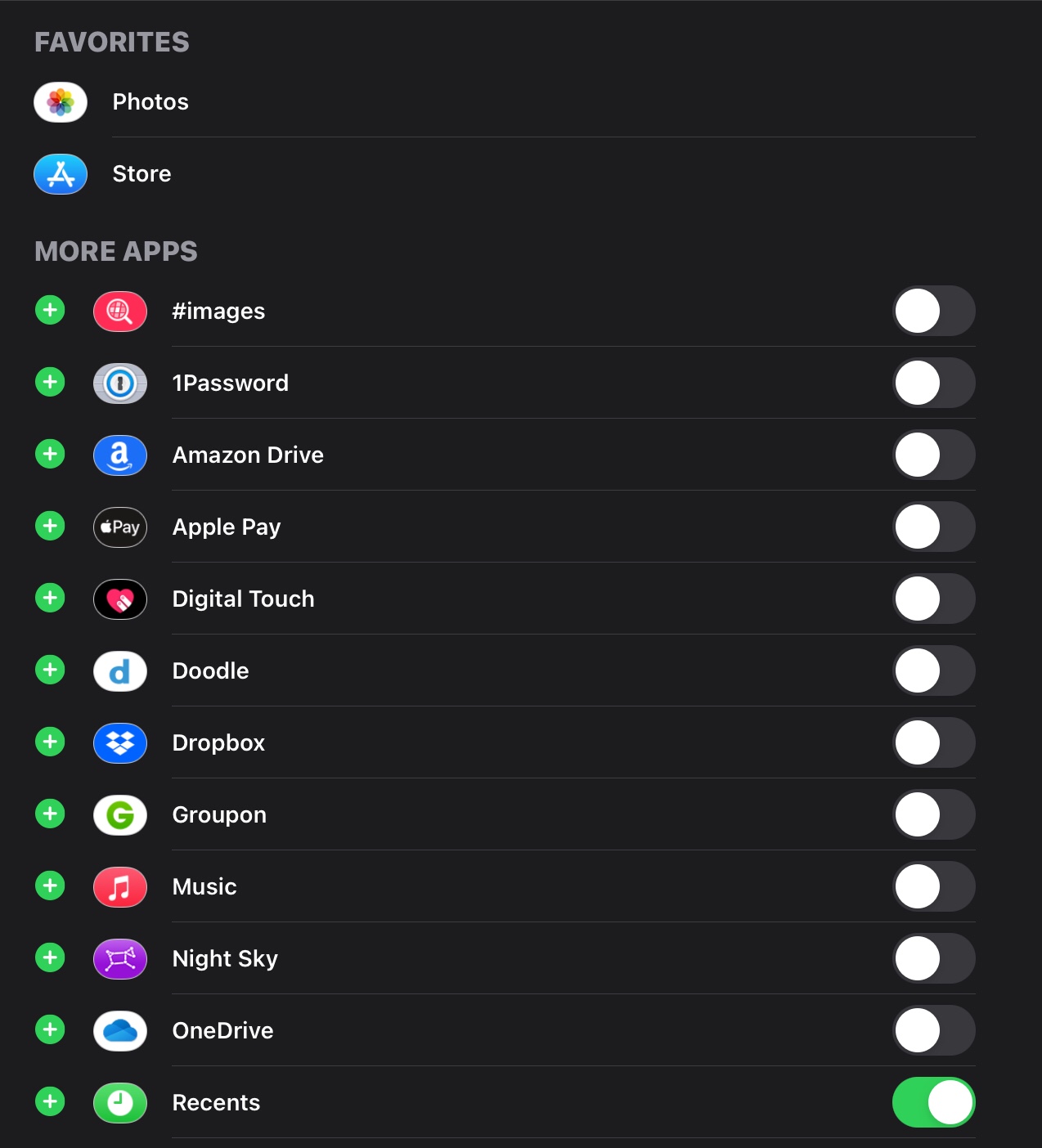Enable Amazon Drive switch

(933, 455)
